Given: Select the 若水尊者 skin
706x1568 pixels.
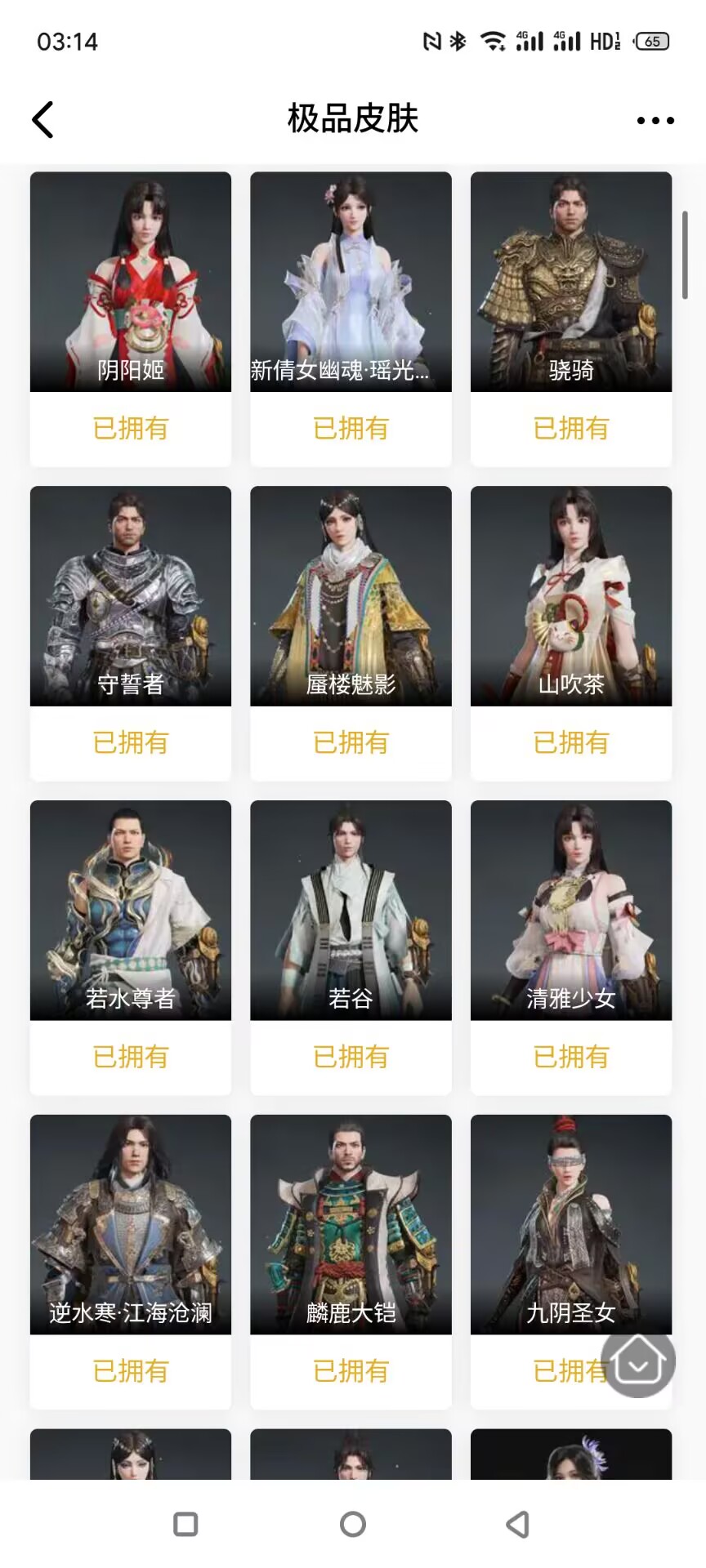Looking at the screenshot, I should coord(131,911).
